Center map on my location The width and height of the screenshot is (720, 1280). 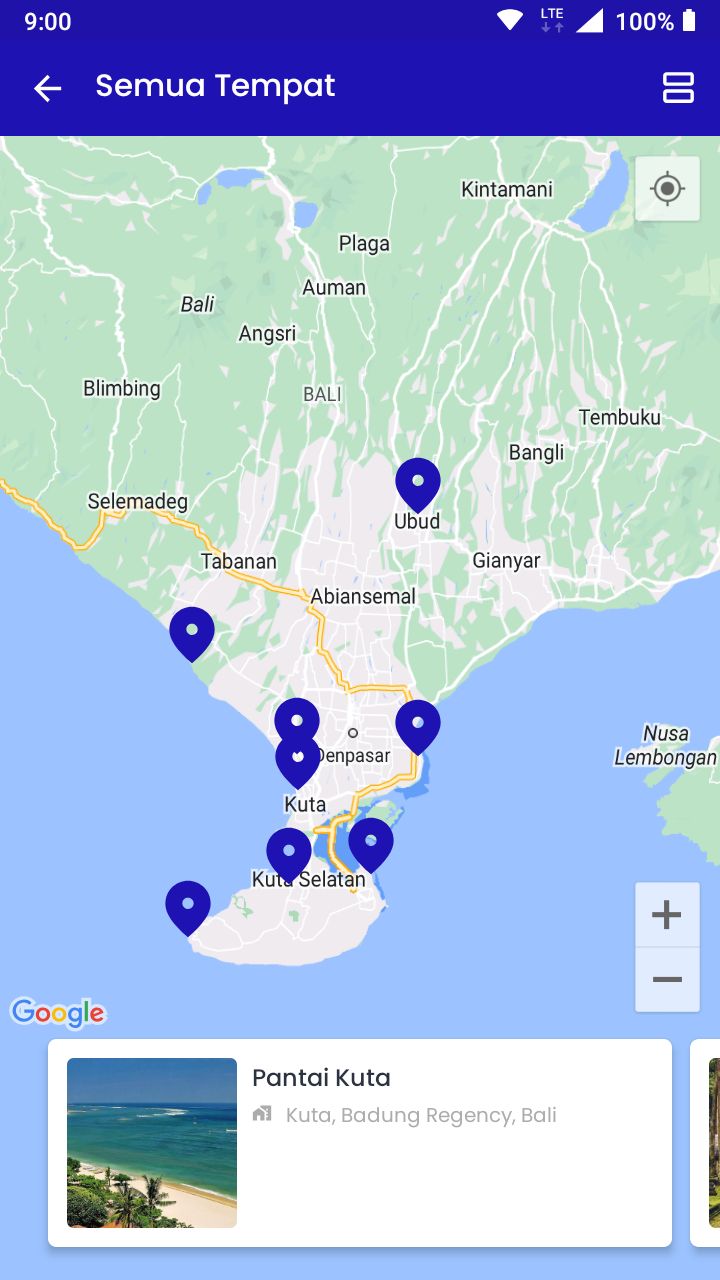pos(667,188)
